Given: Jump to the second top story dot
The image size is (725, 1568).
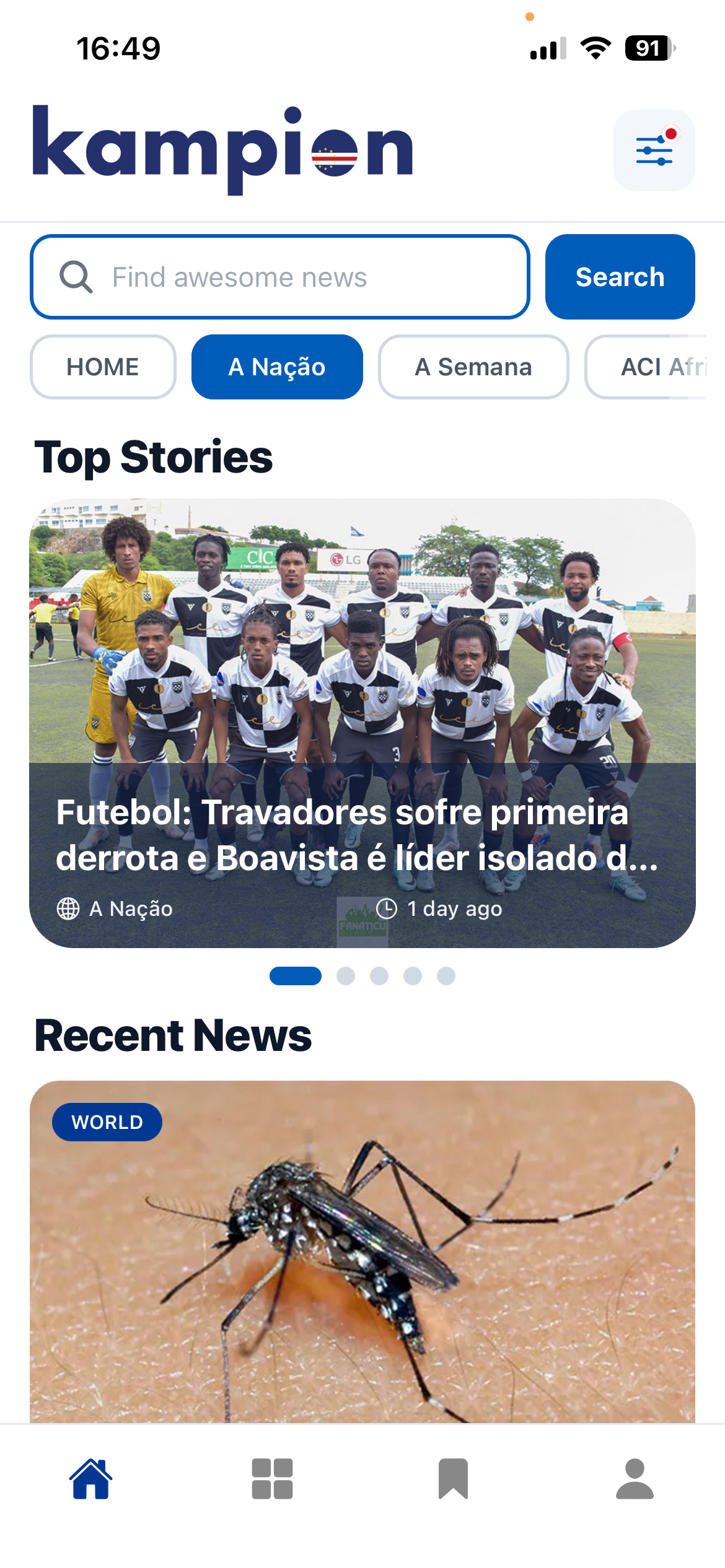Looking at the screenshot, I should pyautogui.click(x=346, y=976).
